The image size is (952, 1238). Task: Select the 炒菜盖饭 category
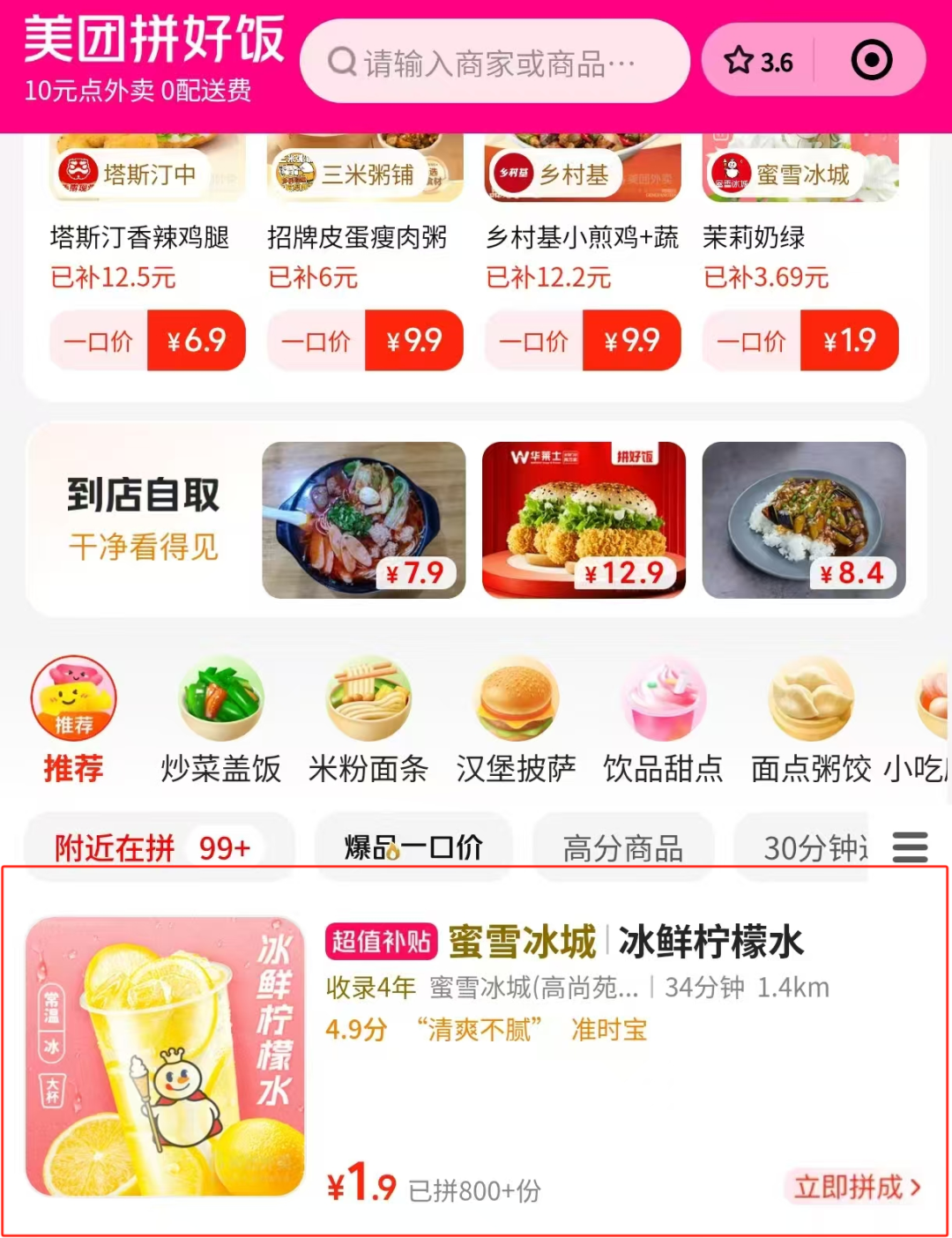coord(220,720)
